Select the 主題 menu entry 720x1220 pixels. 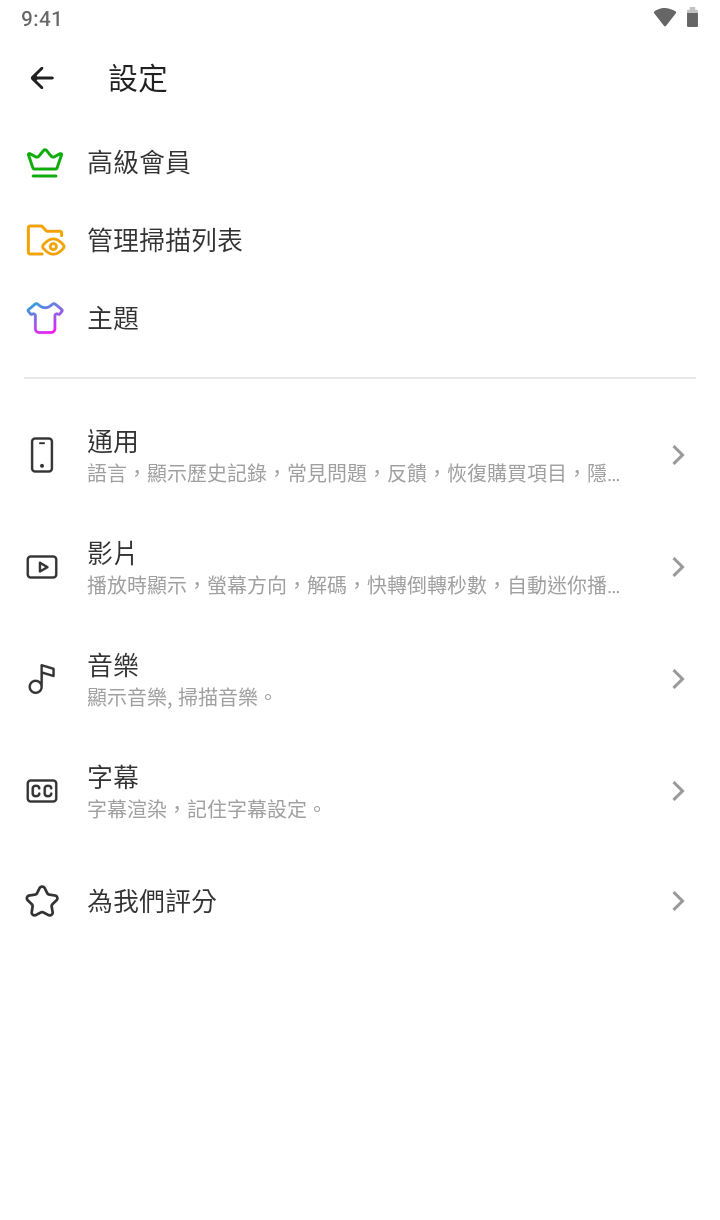point(113,317)
